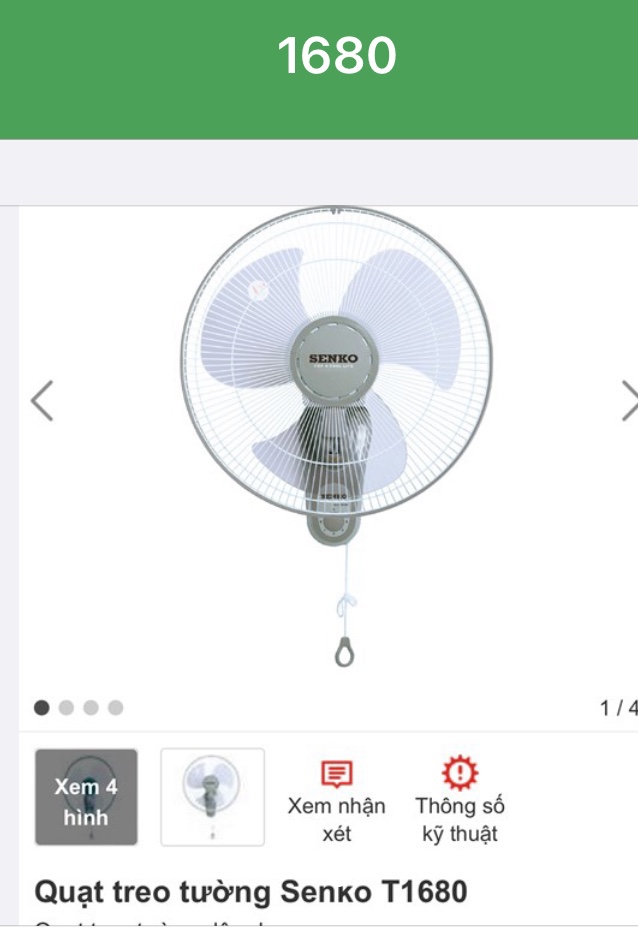Viewport: 638px width, 942px height.
Task: Open the Xem 4 hình gallery
Action: pyautogui.click(x=86, y=797)
